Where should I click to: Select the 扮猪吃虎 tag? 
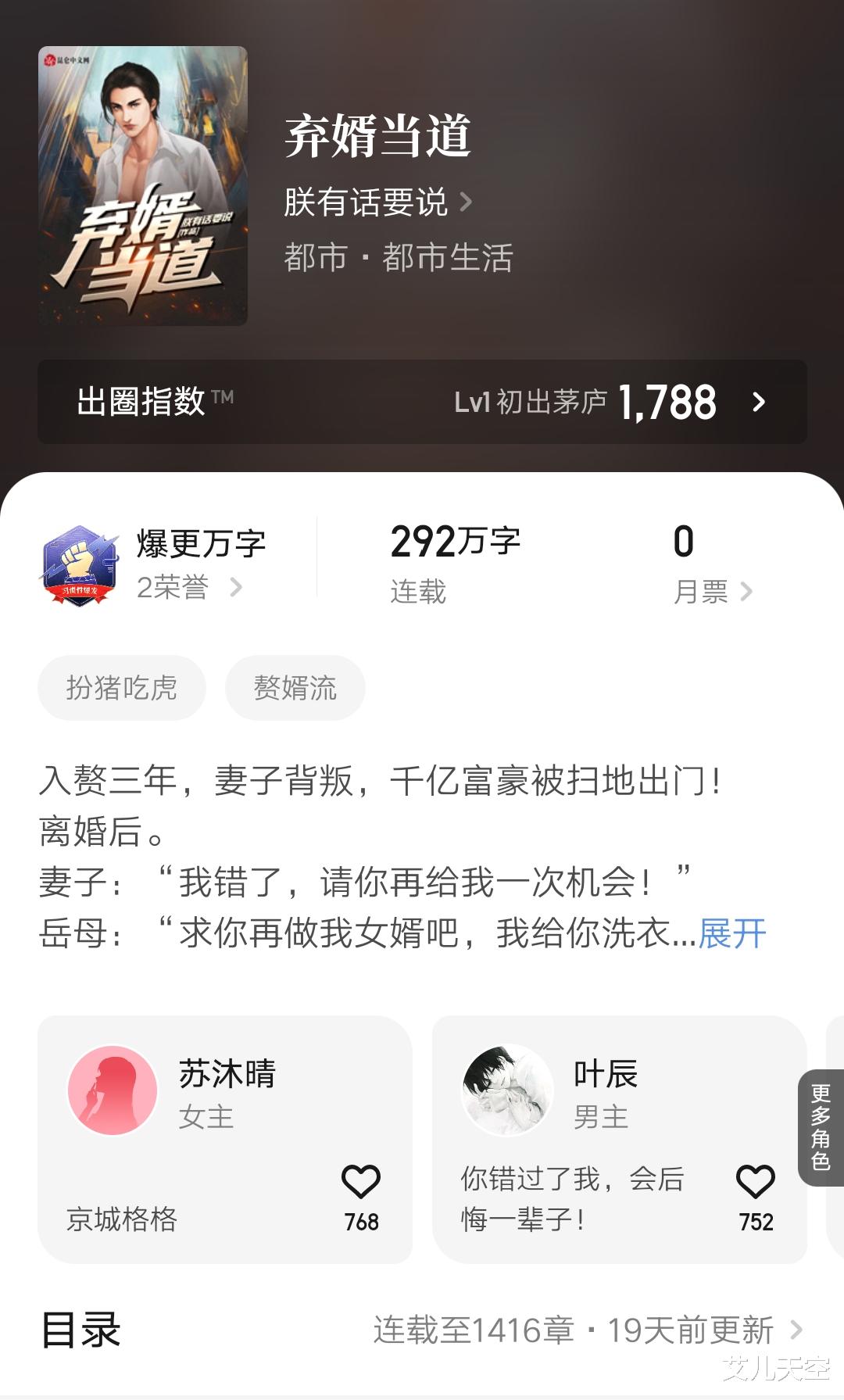[122, 686]
